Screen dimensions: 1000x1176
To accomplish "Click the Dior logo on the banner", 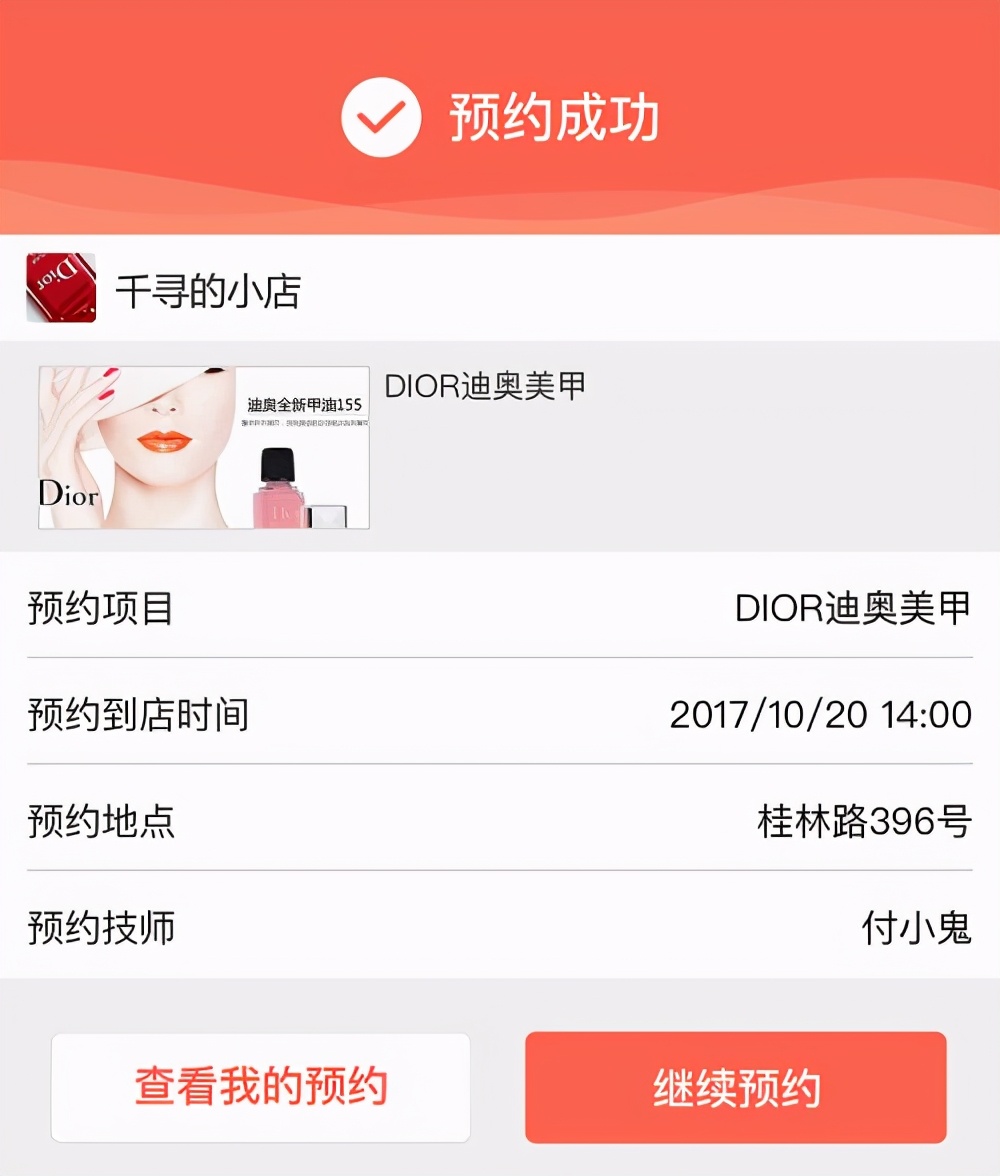I will coord(70,497).
